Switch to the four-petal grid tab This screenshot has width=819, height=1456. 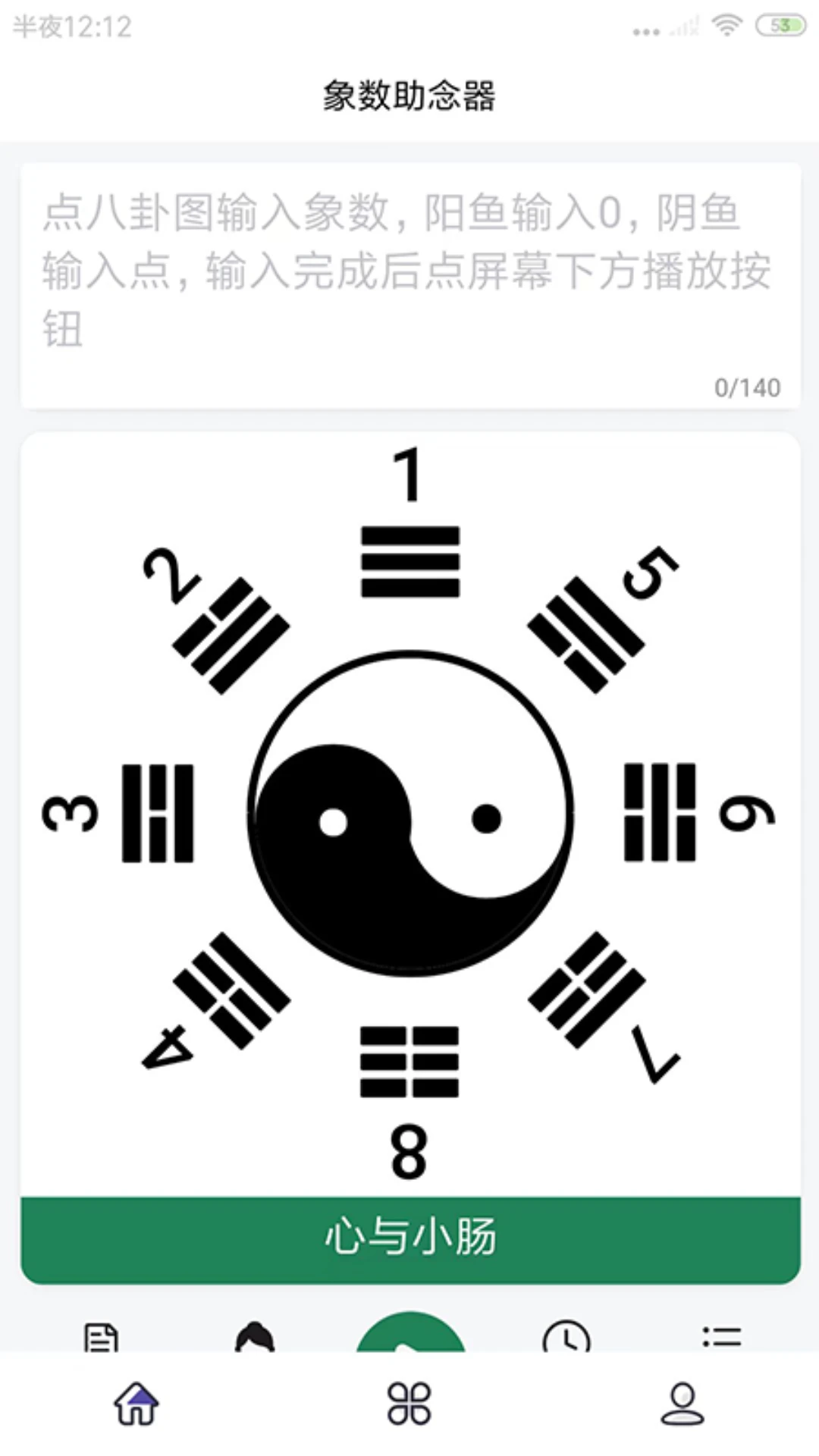pyautogui.click(x=409, y=1403)
